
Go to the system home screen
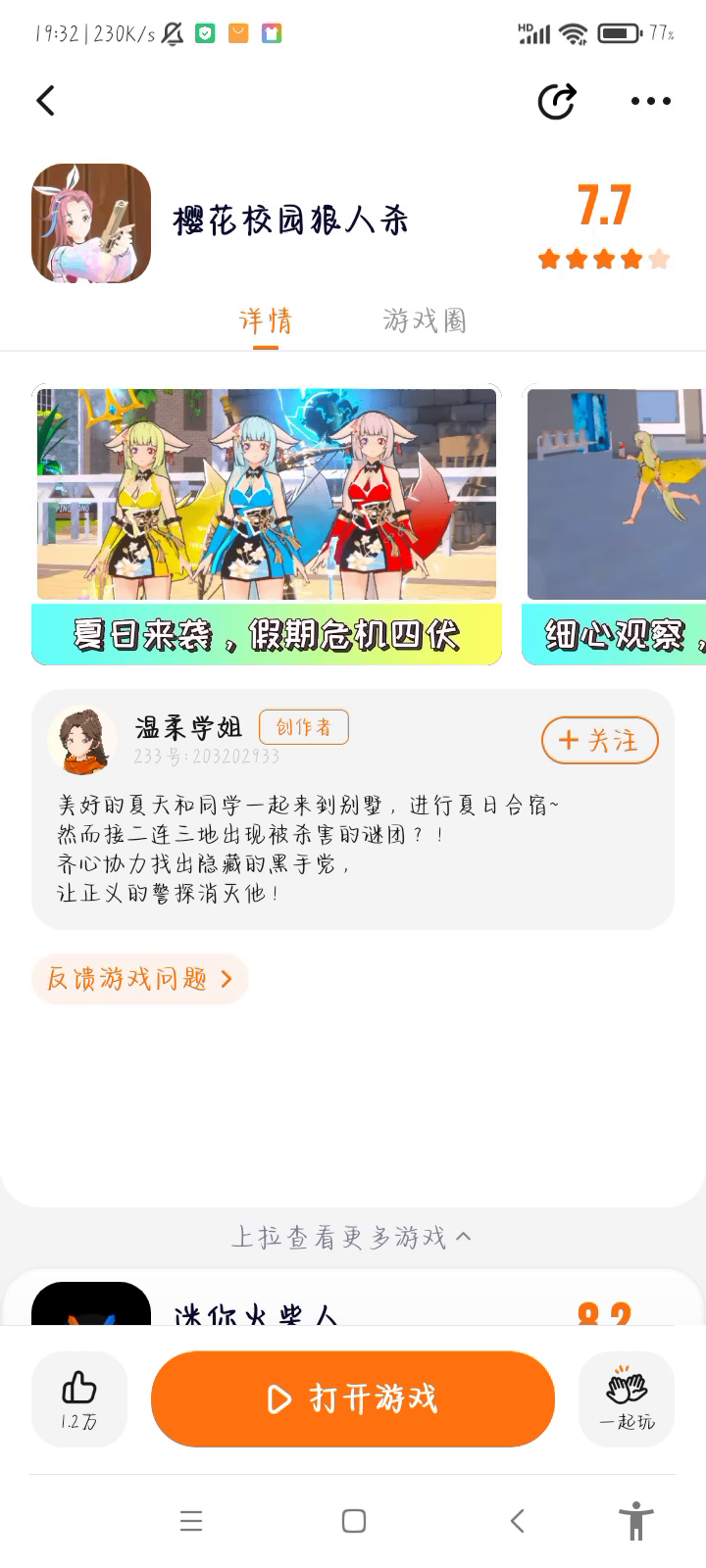pyautogui.click(x=354, y=1521)
